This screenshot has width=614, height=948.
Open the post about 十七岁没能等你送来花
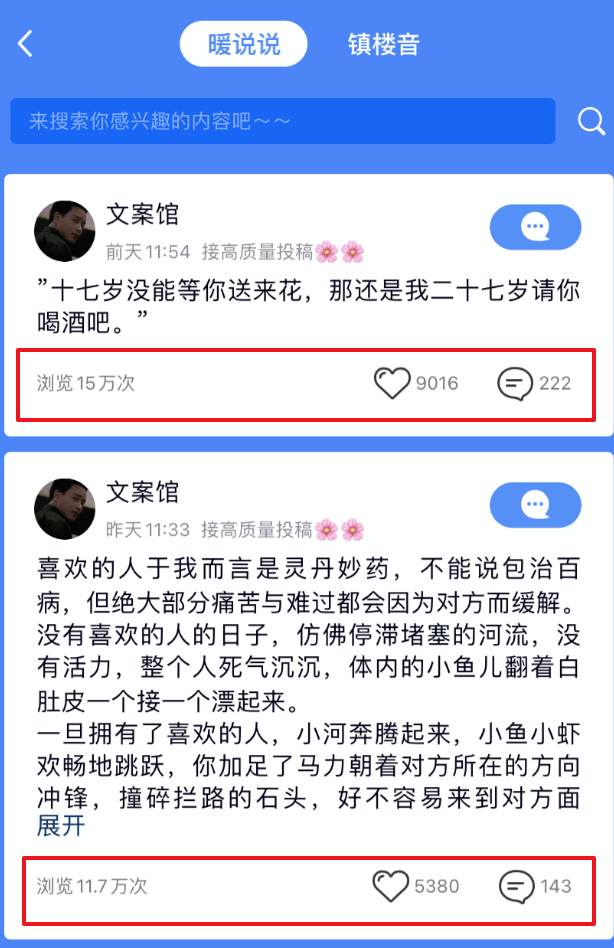click(x=300, y=306)
